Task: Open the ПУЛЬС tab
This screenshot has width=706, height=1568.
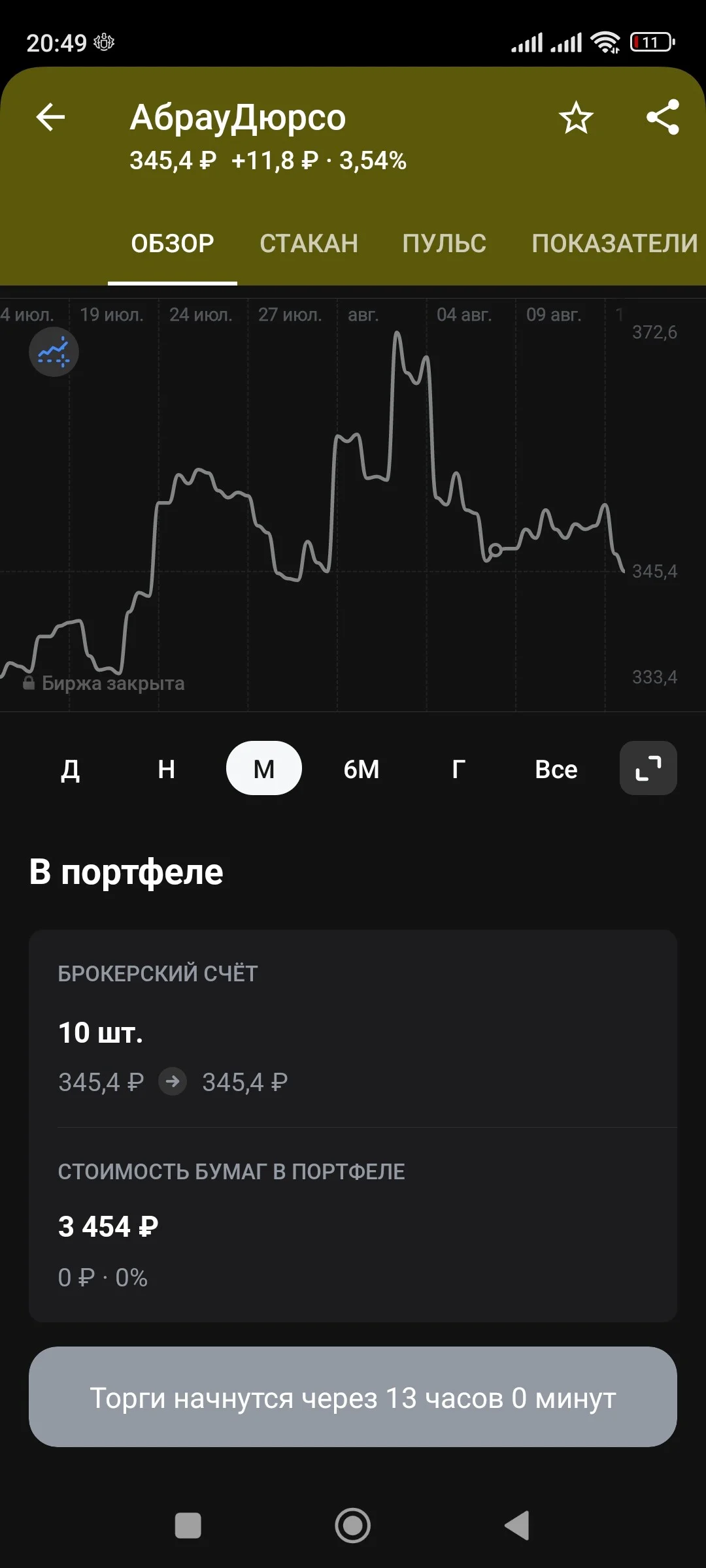Action: point(445,244)
